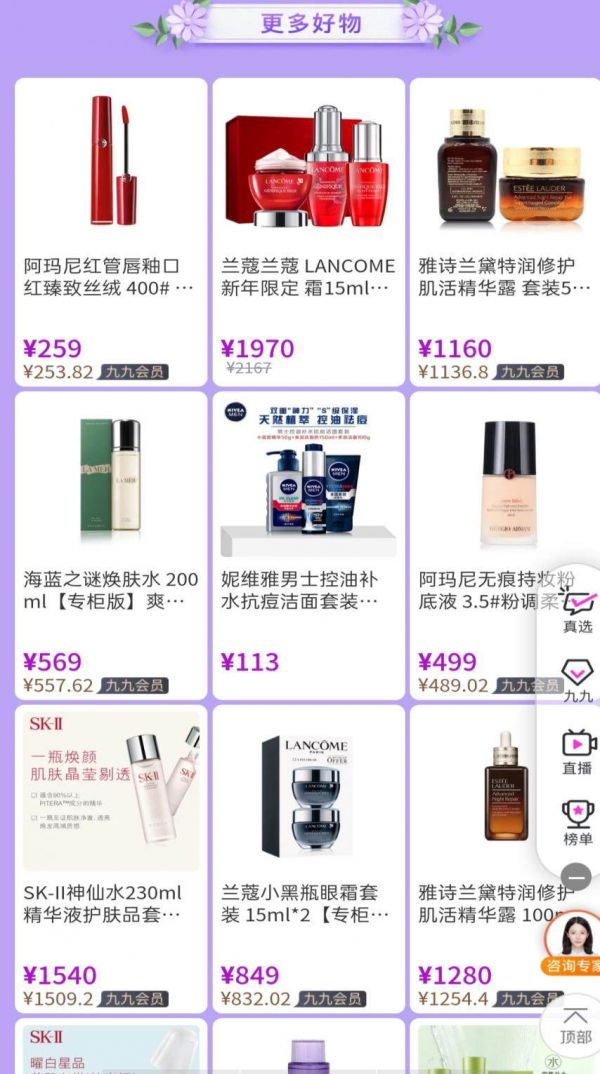Select the La Mer toner 200ml product
This screenshot has height=1074, width=600.
click(111, 545)
